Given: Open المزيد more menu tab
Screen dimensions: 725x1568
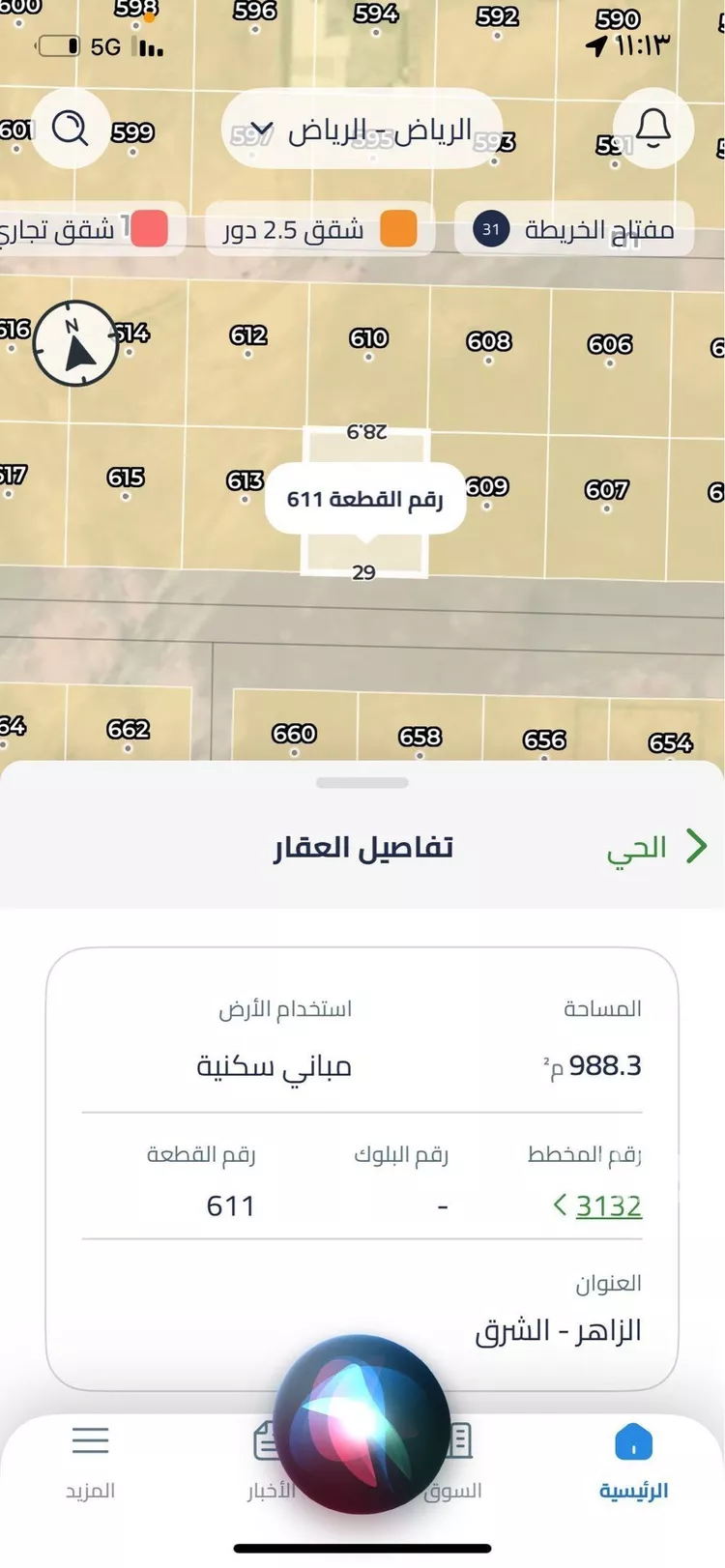Looking at the screenshot, I should (x=90, y=1462).
